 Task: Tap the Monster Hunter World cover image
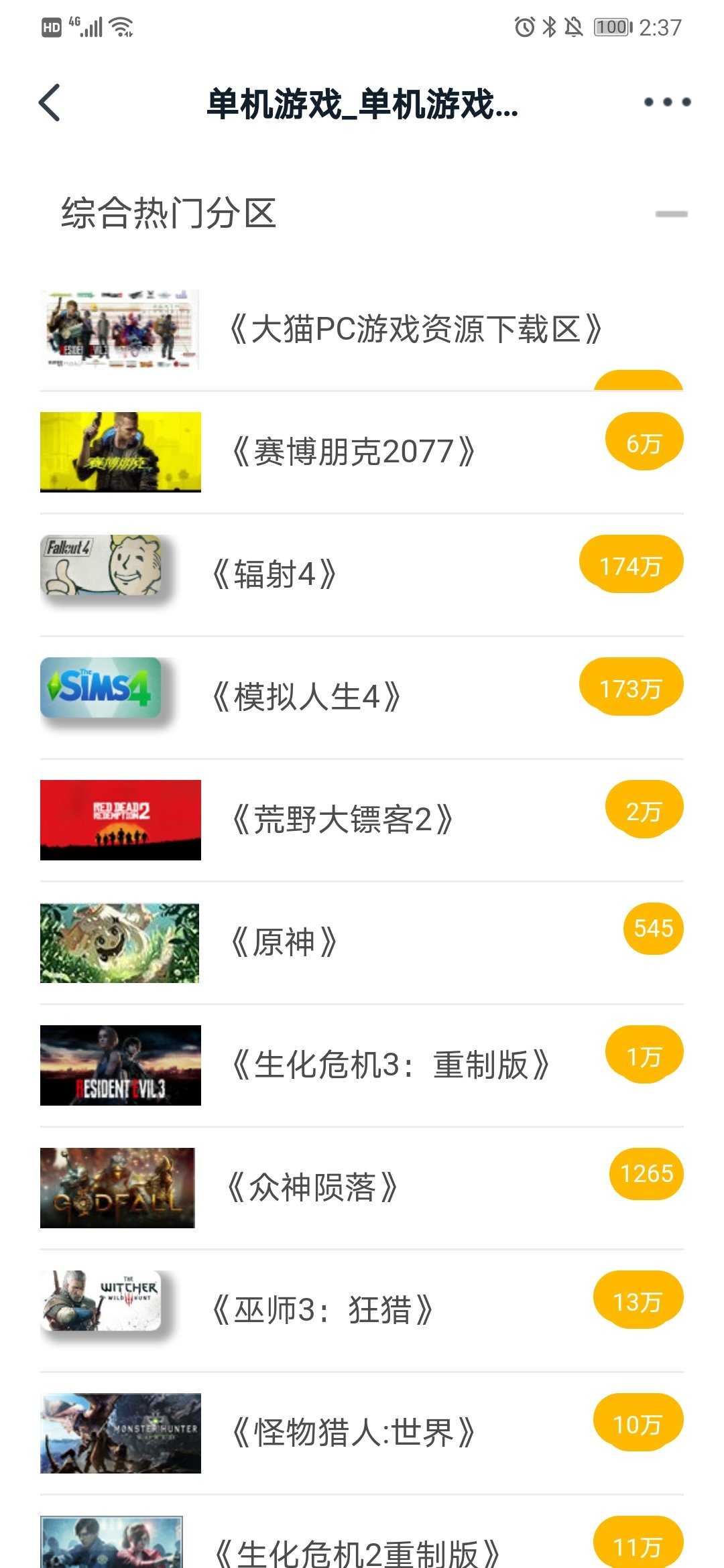click(119, 1431)
